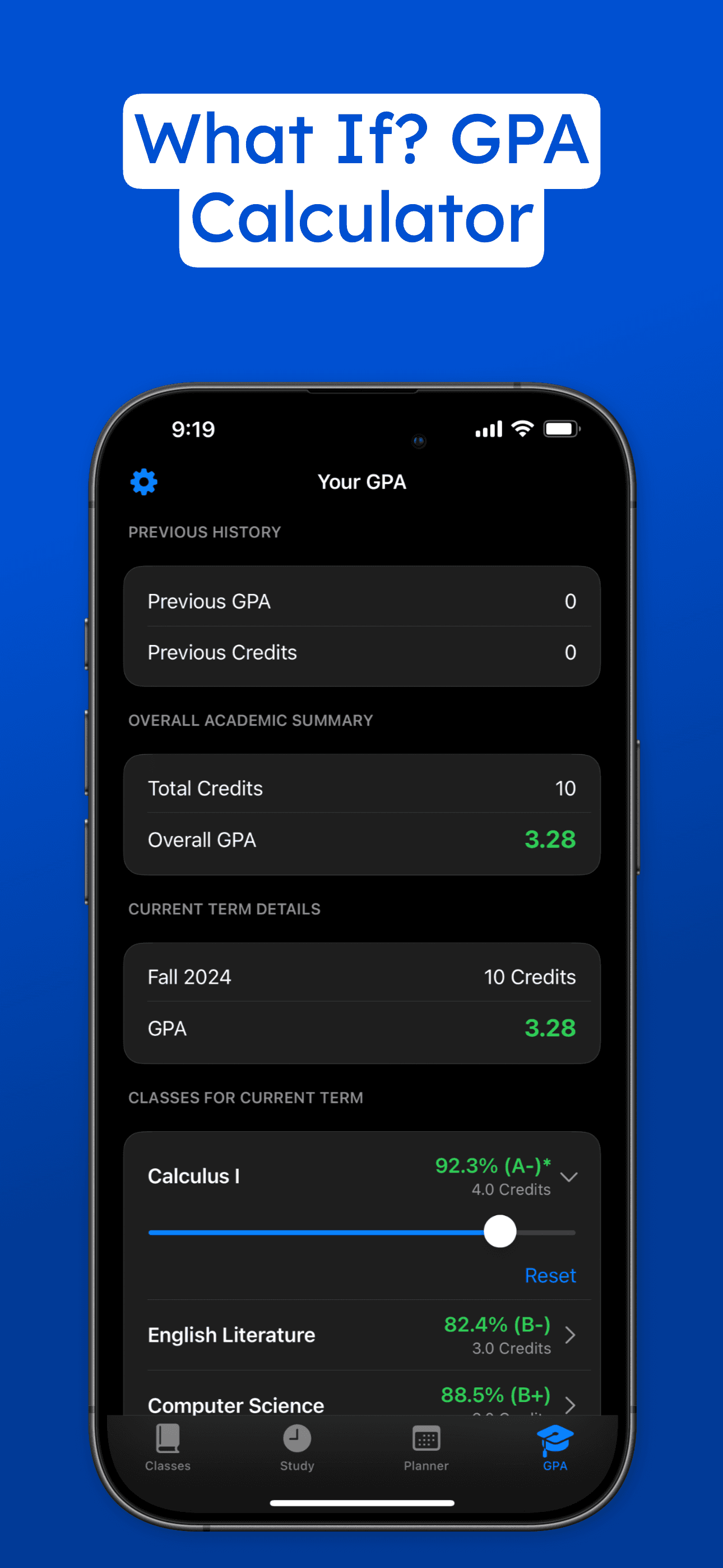This screenshot has width=723, height=1568.
Task: Open the Planner calendar icon
Action: (x=426, y=1439)
